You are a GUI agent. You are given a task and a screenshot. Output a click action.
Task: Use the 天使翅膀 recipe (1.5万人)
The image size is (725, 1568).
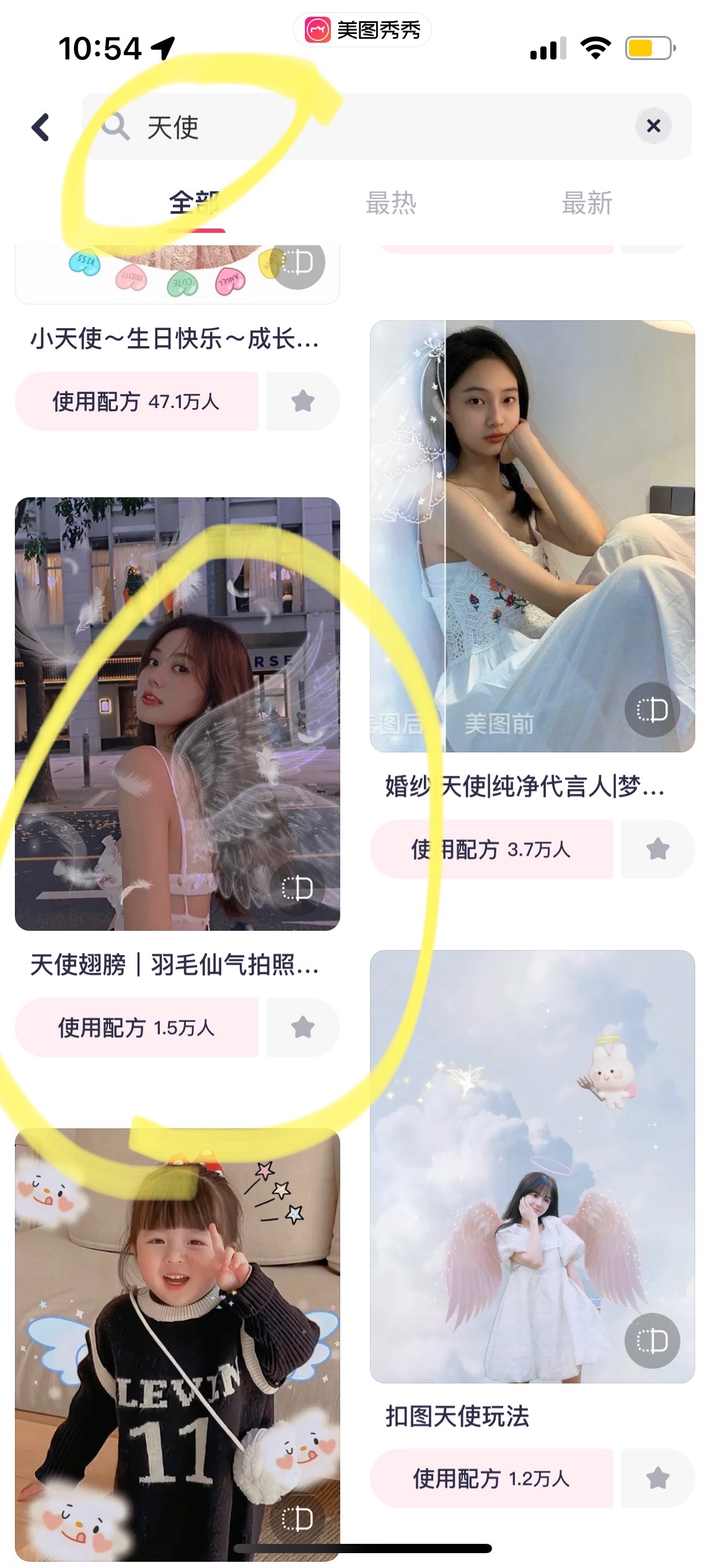[x=136, y=1027]
